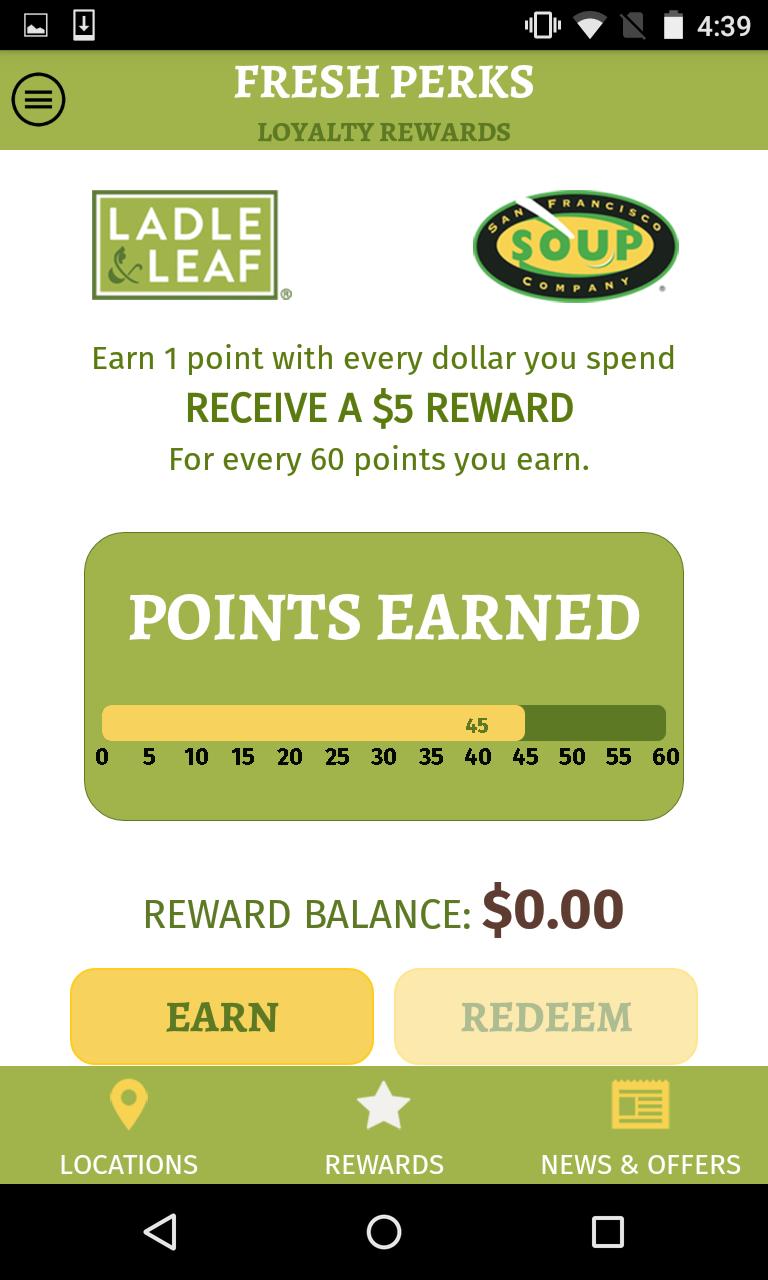This screenshot has height=1280, width=768.
Task: Tap the News & Offers newspaper icon
Action: (640, 1105)
